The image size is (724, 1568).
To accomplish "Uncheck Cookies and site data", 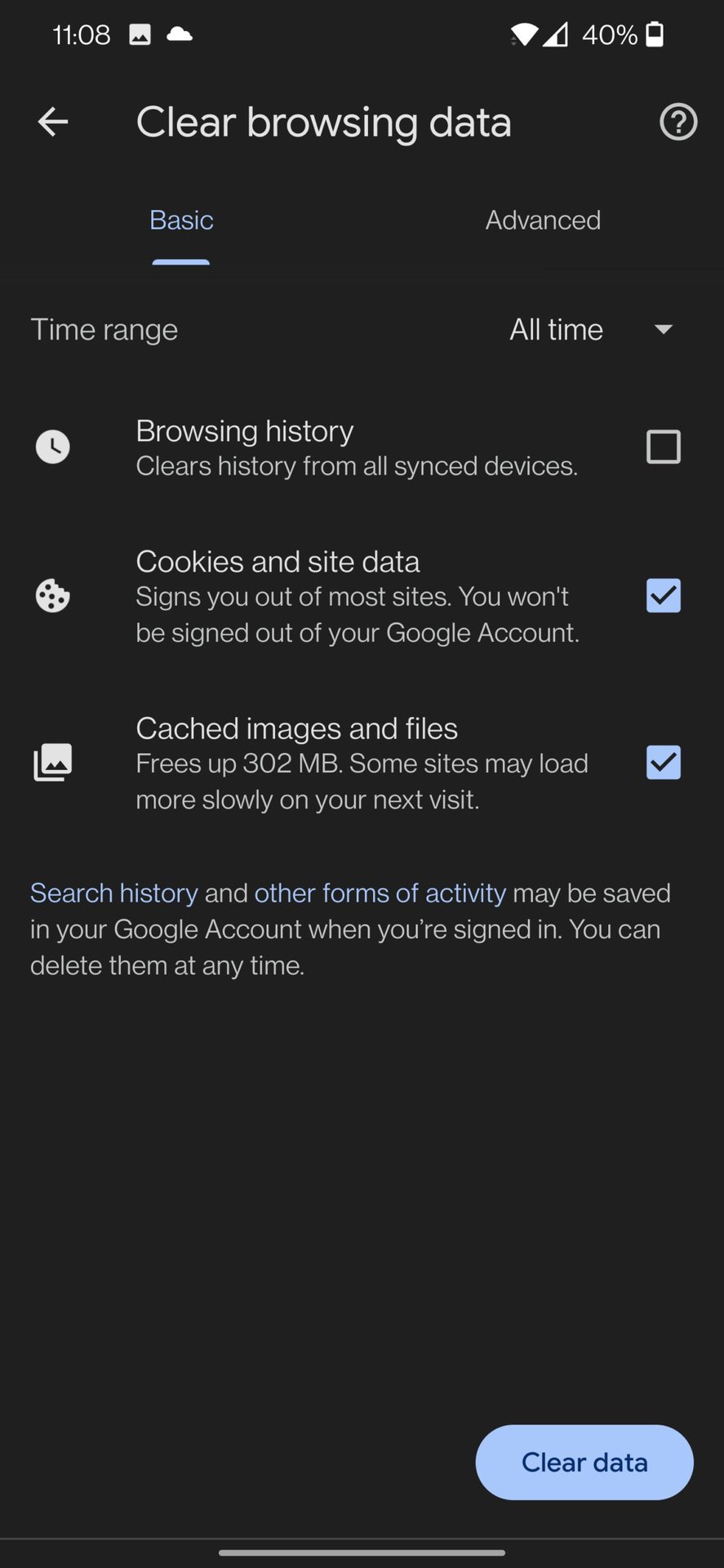I will 663,595.
